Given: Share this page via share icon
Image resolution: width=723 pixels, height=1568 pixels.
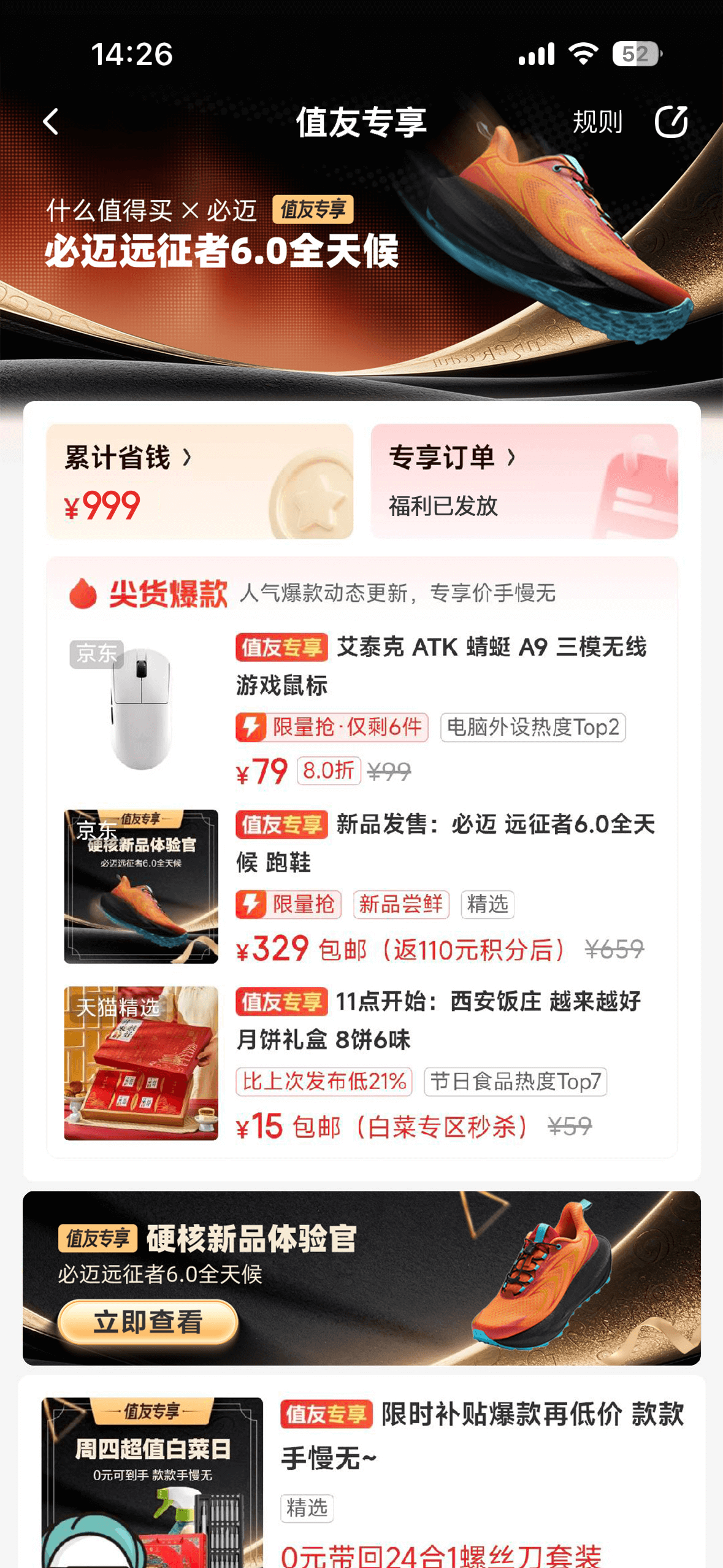Looking at the screenshot, I should click(671, 121).
